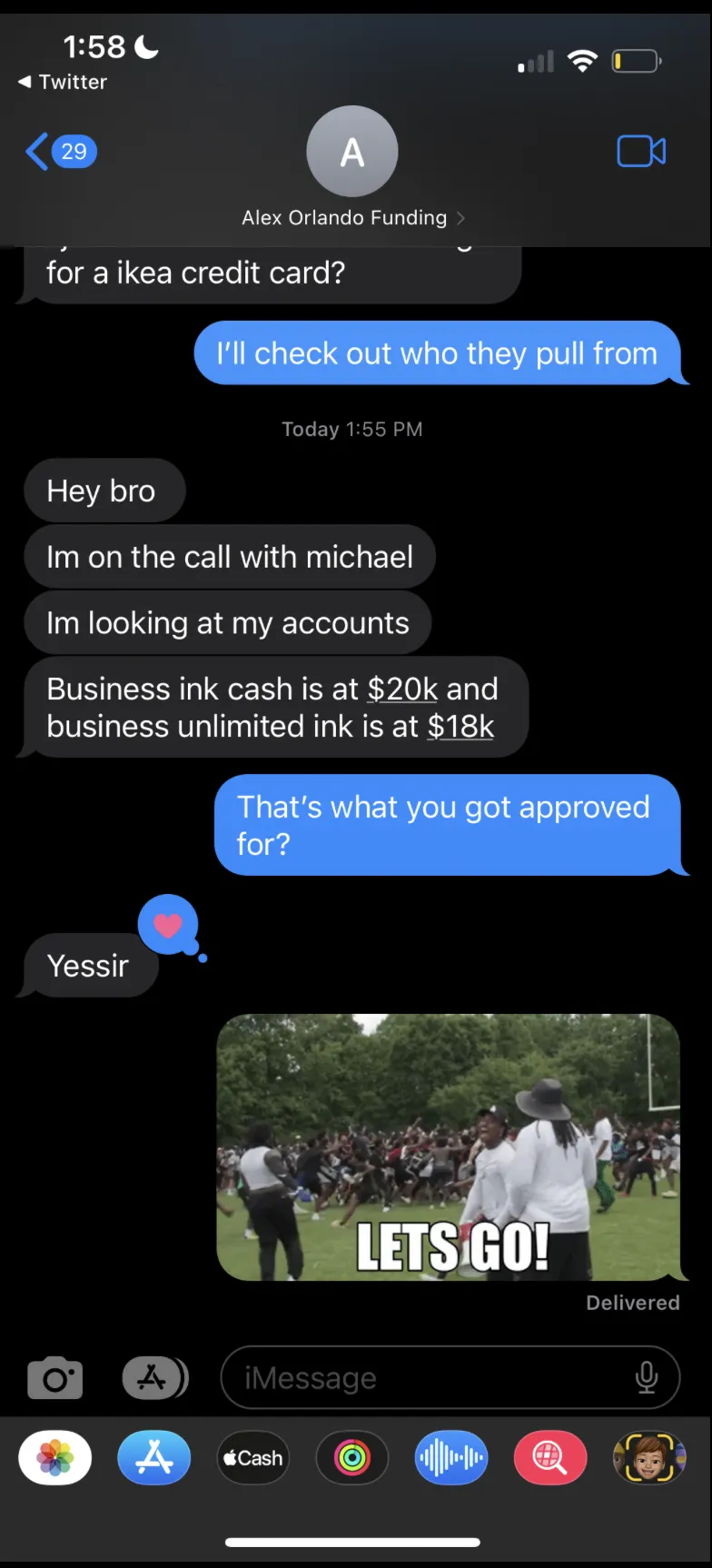The height and width of the screenshot is (1568, 712).
Task: Tap the underlined $18k amount
Action: pos(460,727)
